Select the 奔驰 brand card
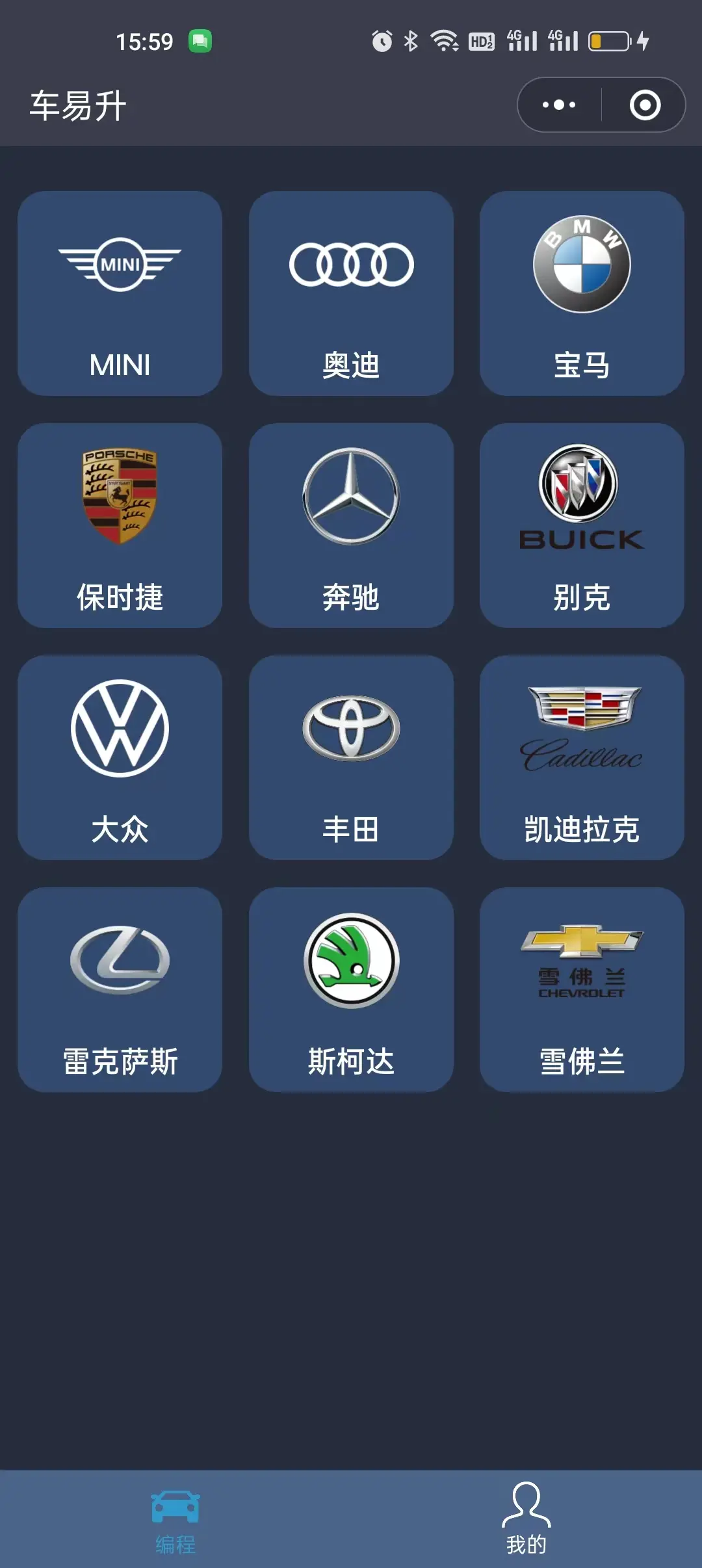Screen dimensions: 702x1568 pos(351,525)
